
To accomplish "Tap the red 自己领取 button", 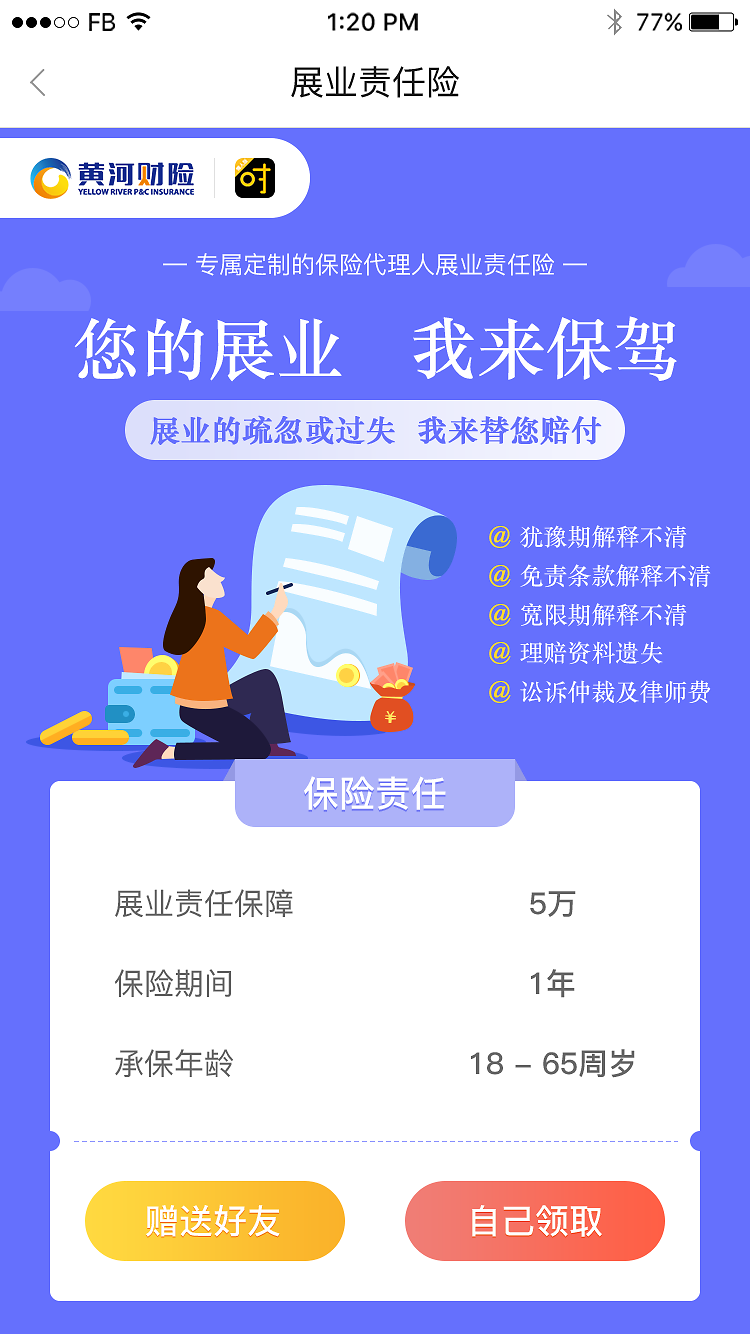I will click(534, 1220).
